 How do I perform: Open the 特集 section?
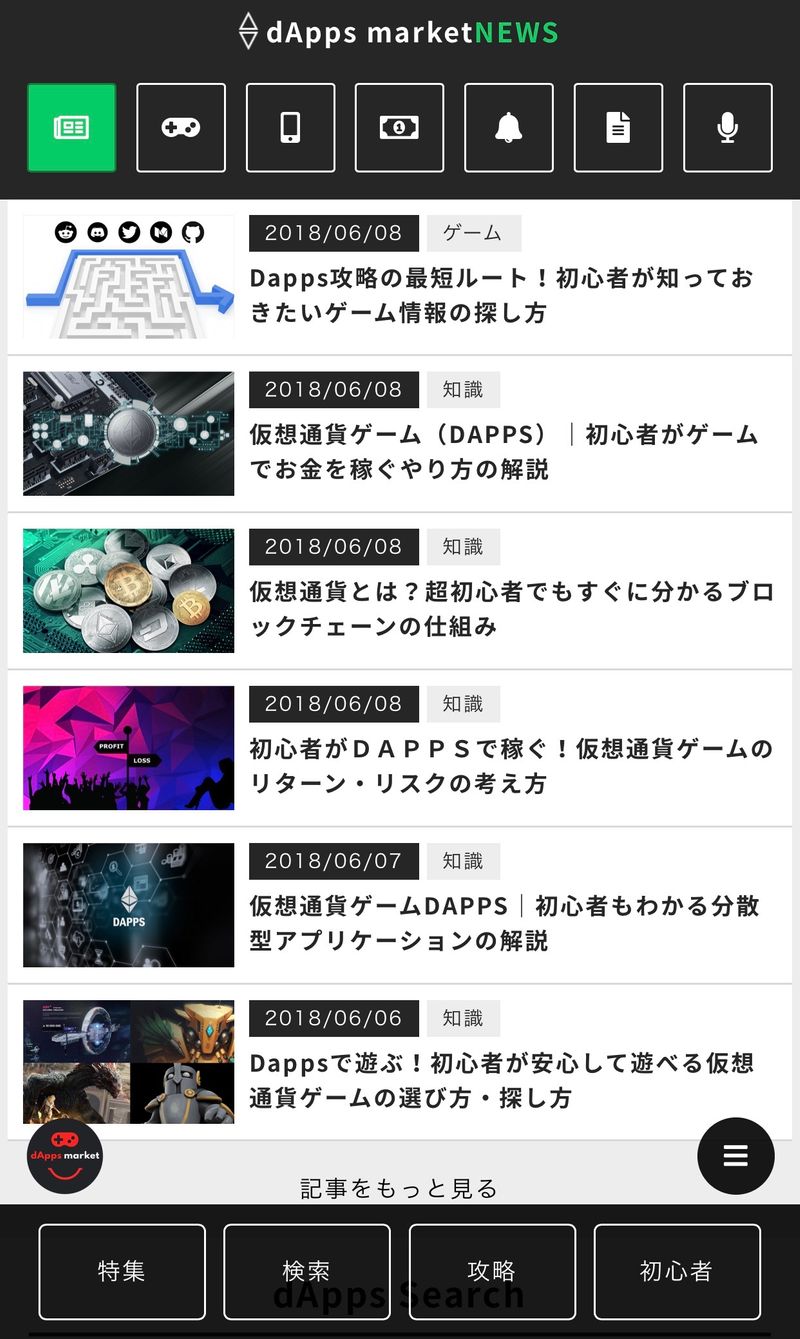click(122, 1272)
